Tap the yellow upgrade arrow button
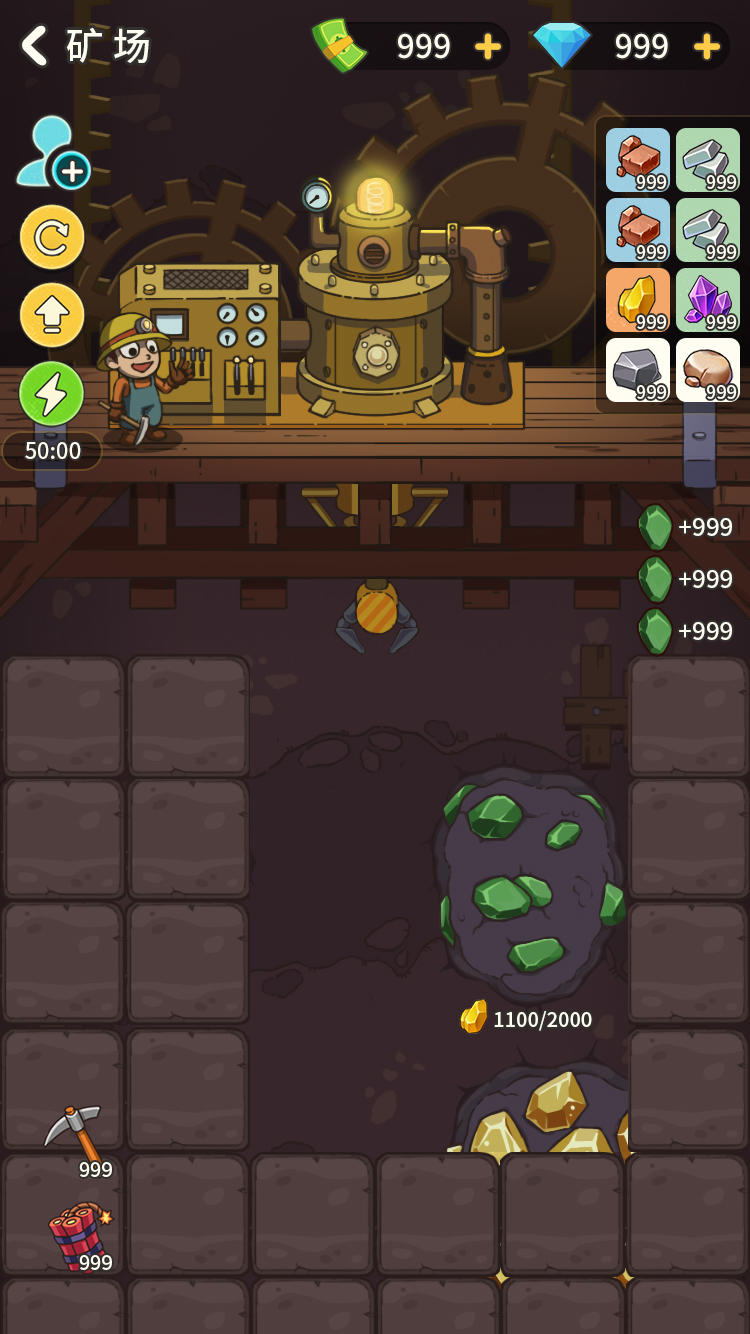 point(52,315)
